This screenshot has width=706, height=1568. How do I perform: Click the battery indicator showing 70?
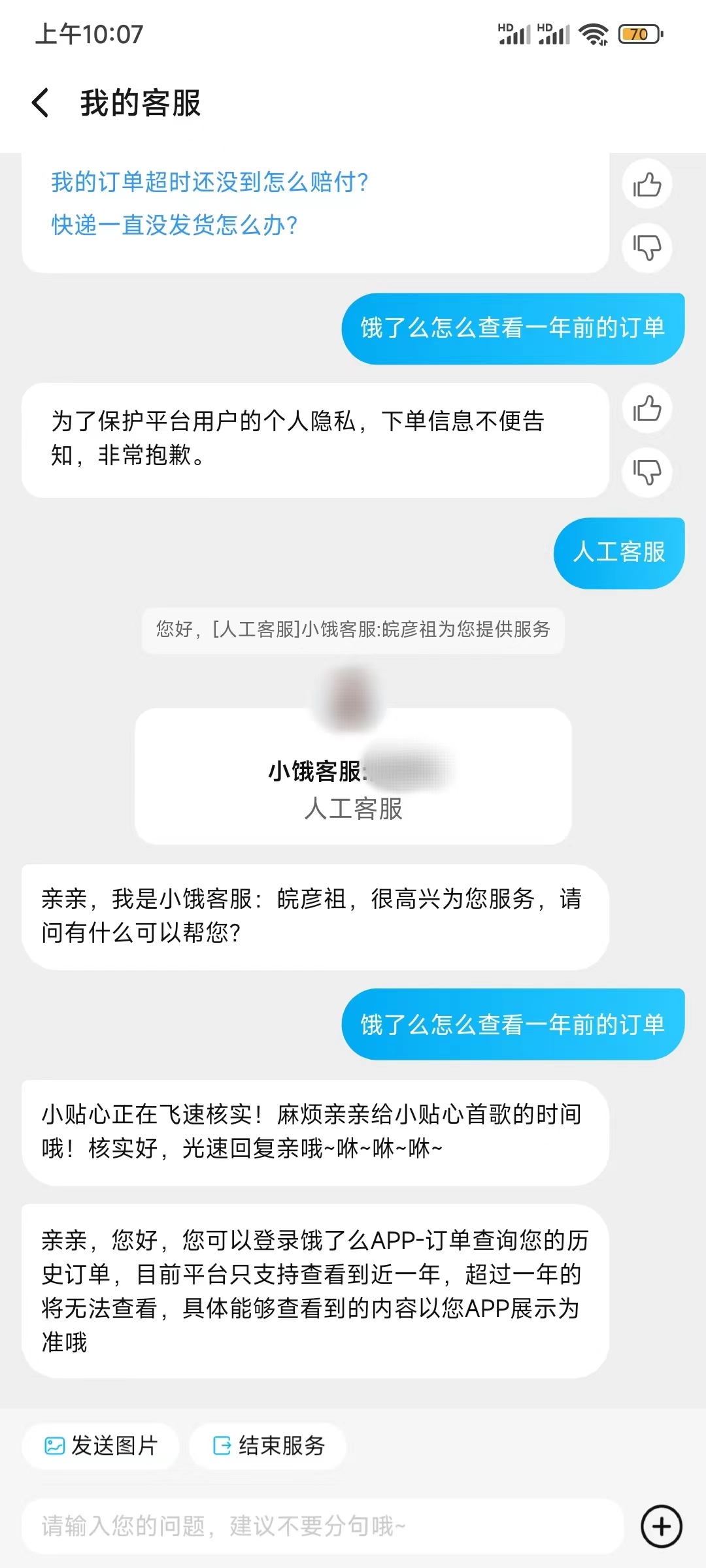tap(637, 34)
